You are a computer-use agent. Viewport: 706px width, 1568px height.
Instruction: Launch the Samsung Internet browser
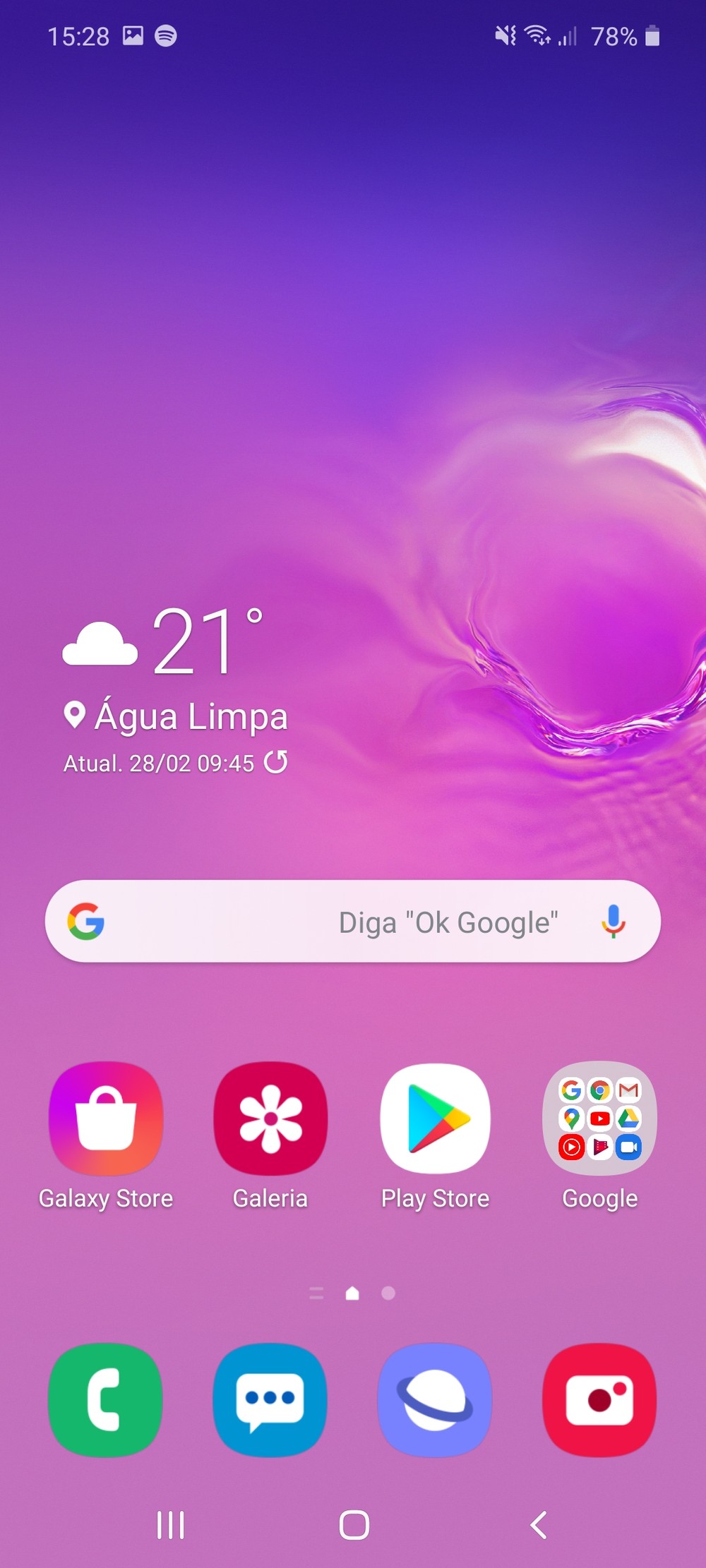click(x=435, y=1399)
